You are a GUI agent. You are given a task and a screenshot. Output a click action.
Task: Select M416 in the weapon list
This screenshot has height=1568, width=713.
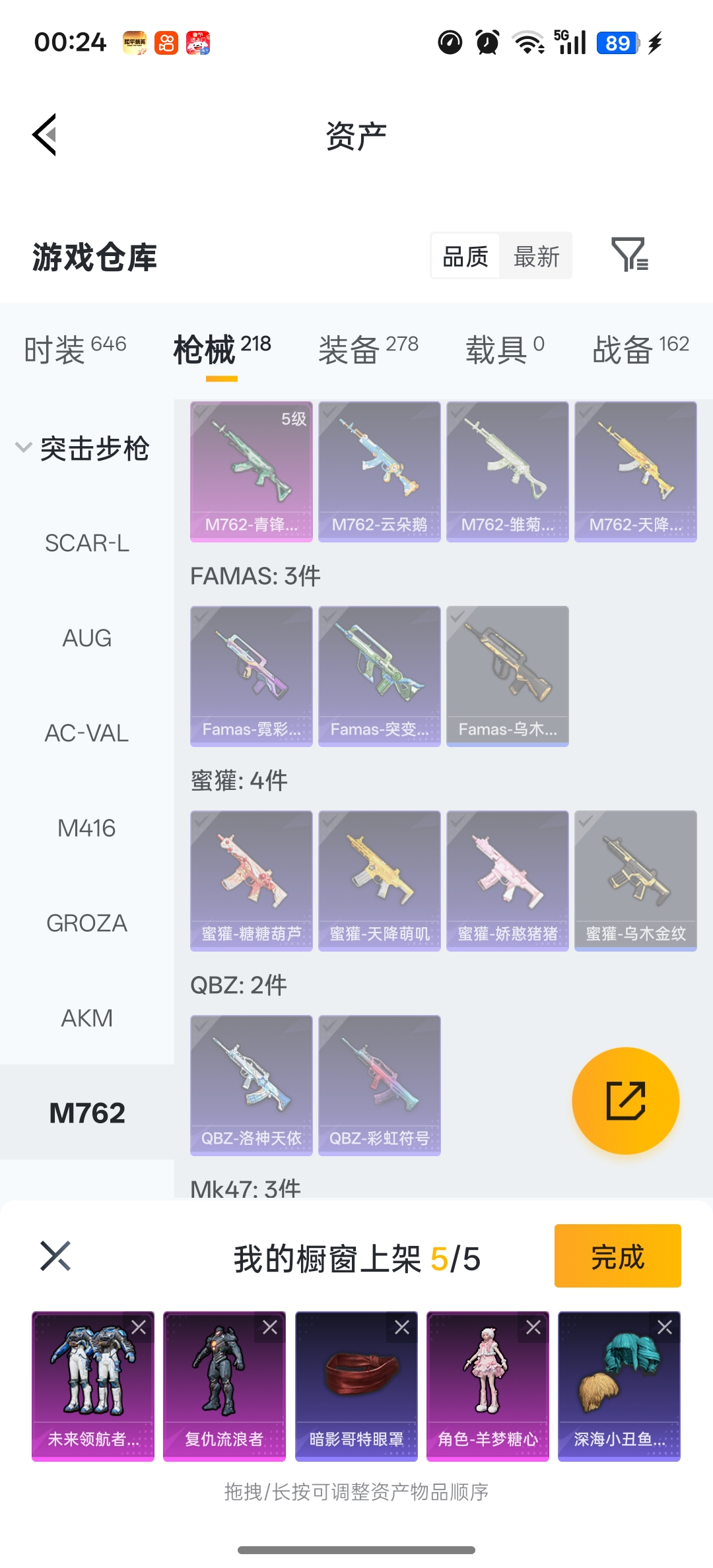(x=87, y=828)
